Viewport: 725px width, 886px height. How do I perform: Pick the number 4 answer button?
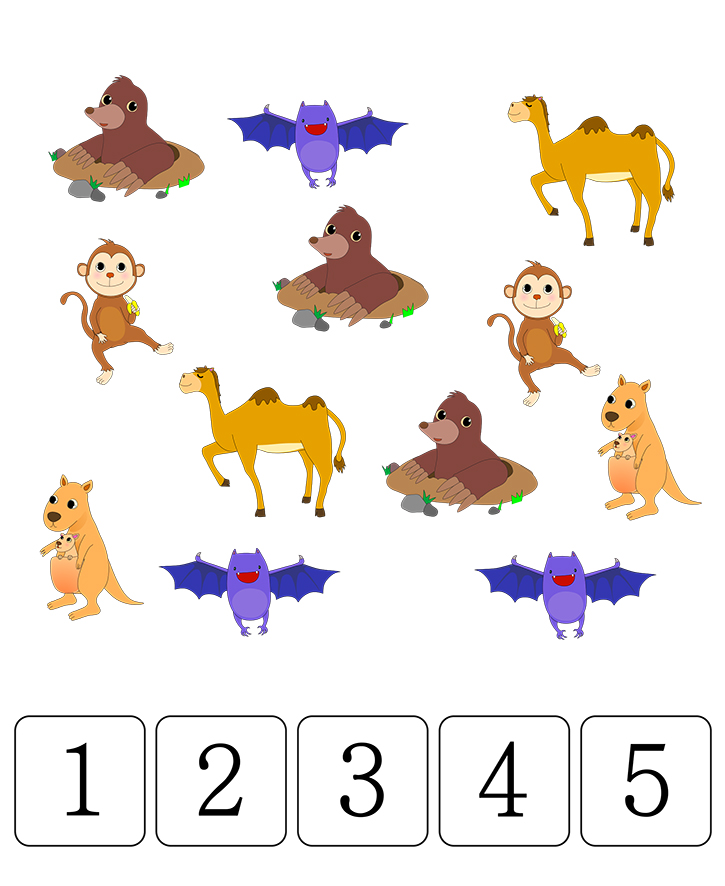click(x=504, y=780)
